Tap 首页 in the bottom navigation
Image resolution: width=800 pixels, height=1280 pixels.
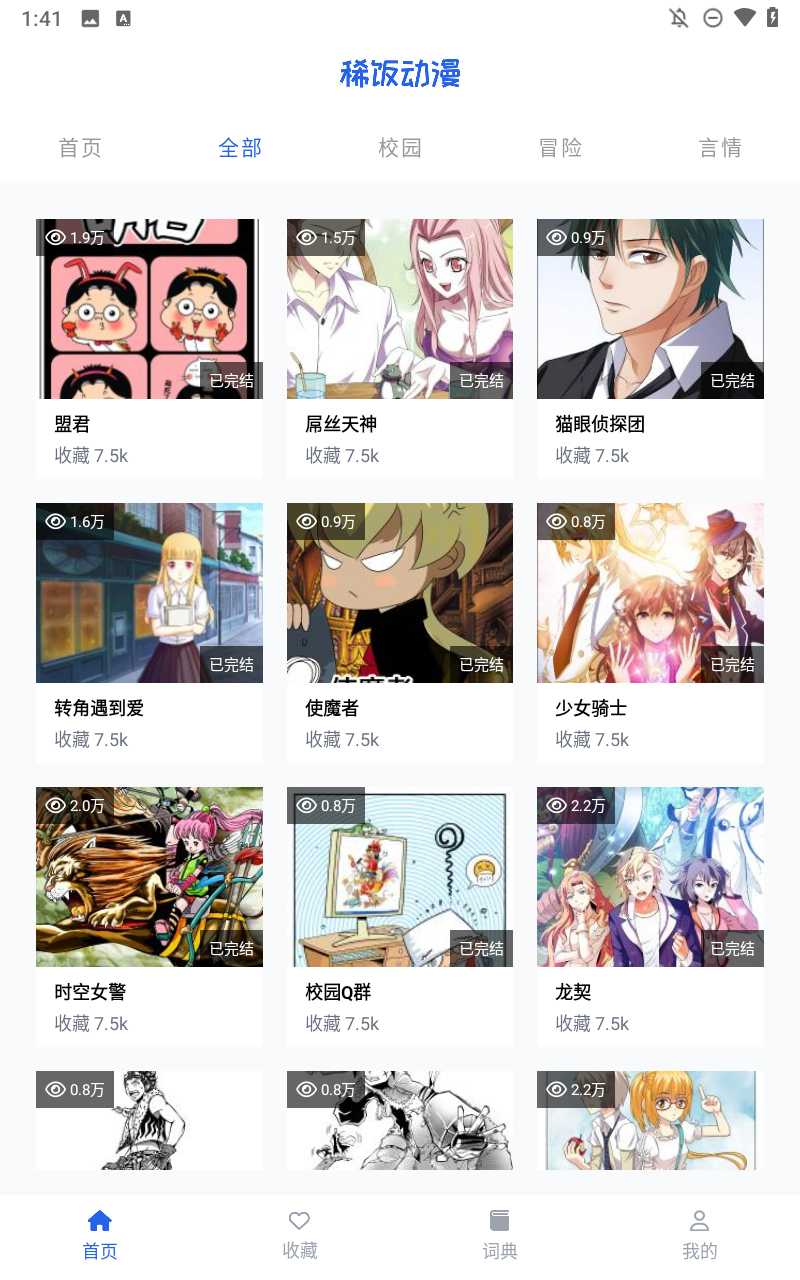click(100, 1234)
